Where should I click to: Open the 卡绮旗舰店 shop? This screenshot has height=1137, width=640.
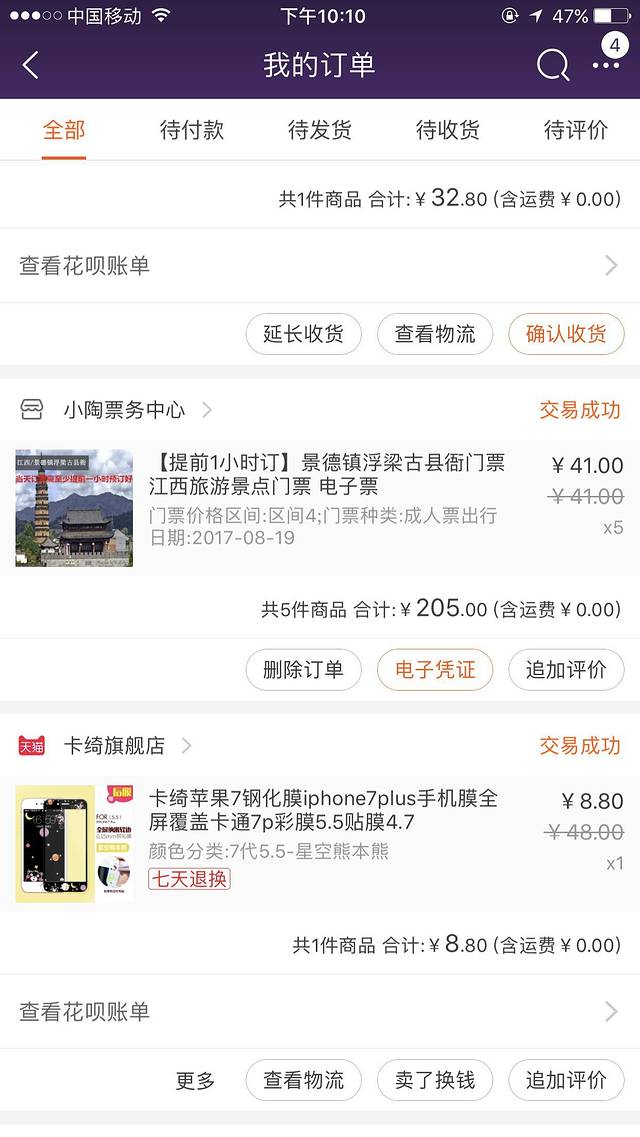click(114, 746)
